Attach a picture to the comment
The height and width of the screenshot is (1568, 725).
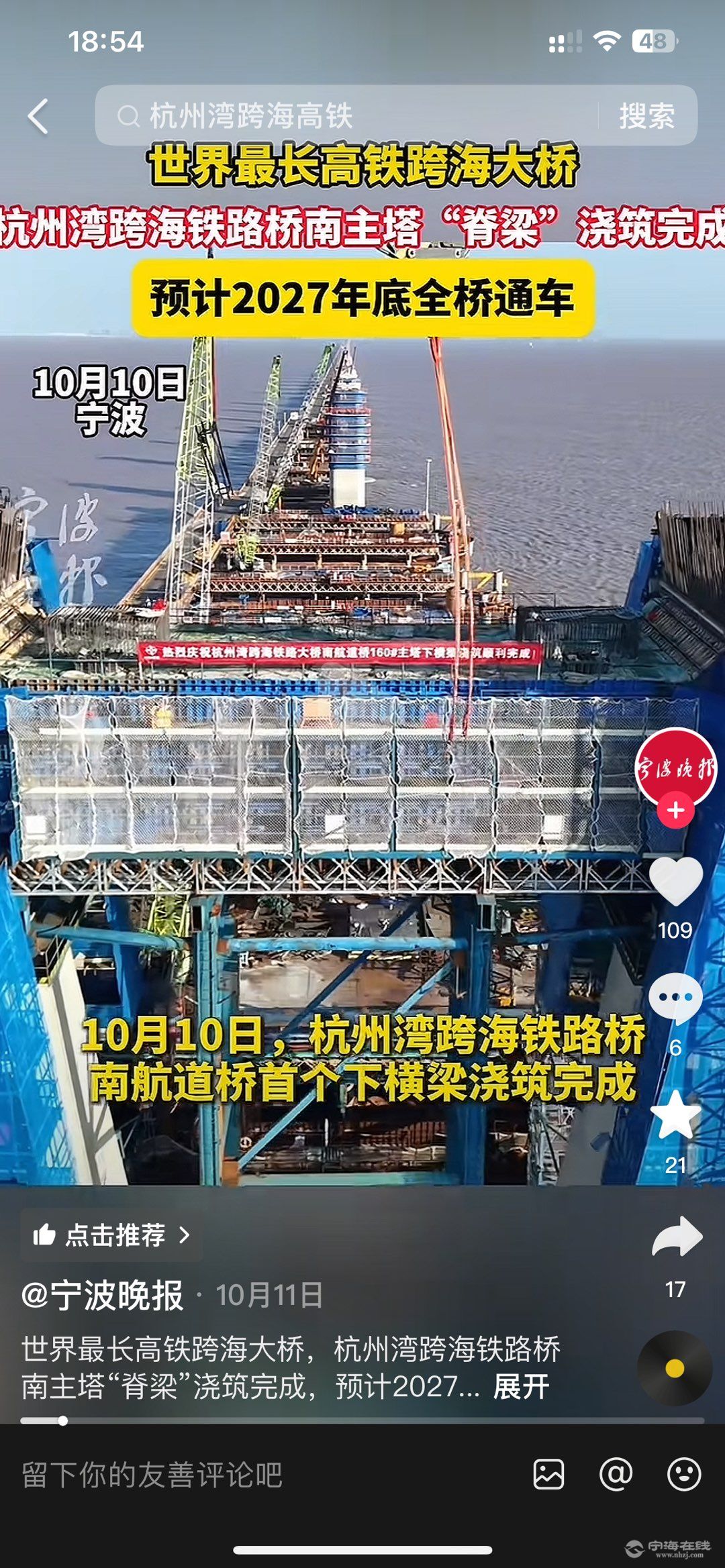click(548, 1475)
